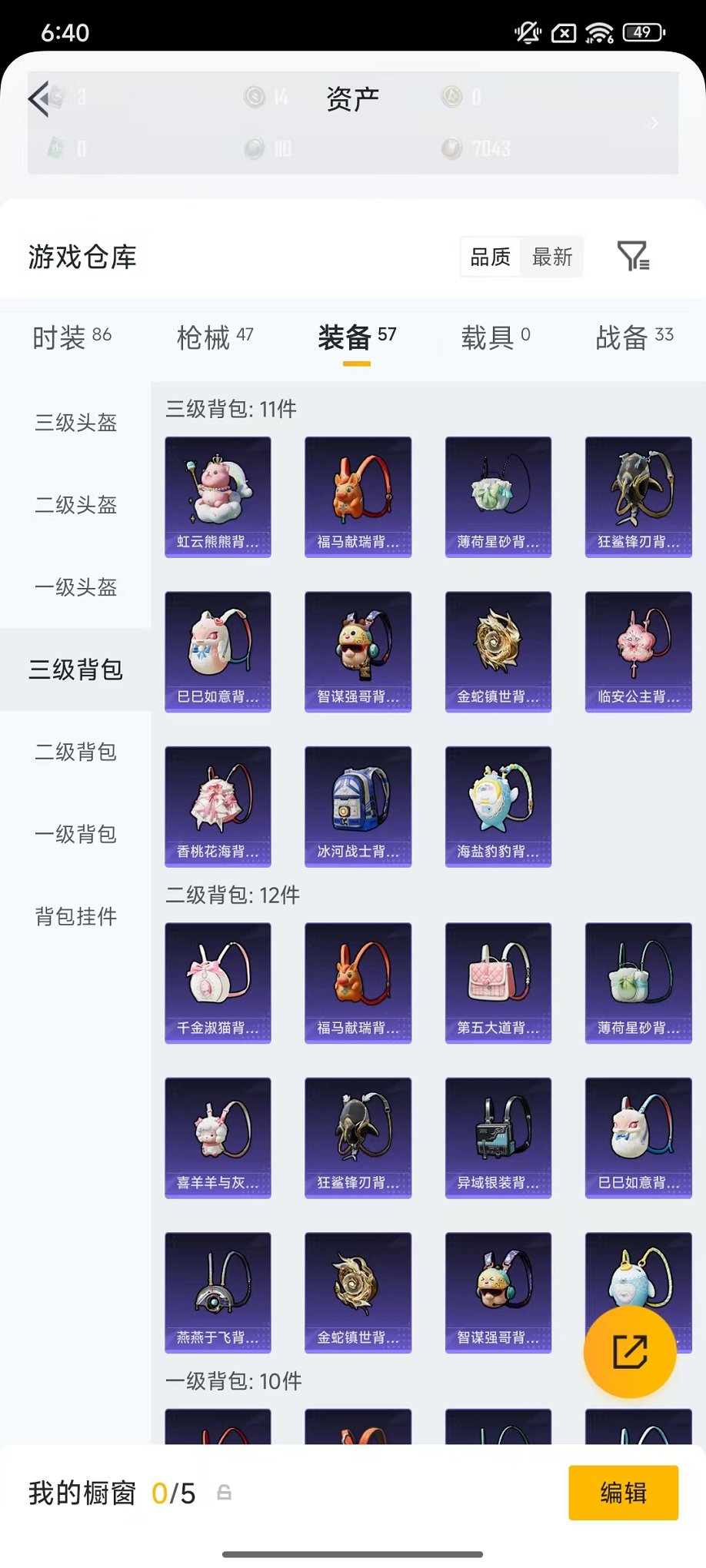Image resolution: width=706 pixels, height=1568 pixels.
Task: View the 临安公主 backpack item
Action: [x=638, y=651]
